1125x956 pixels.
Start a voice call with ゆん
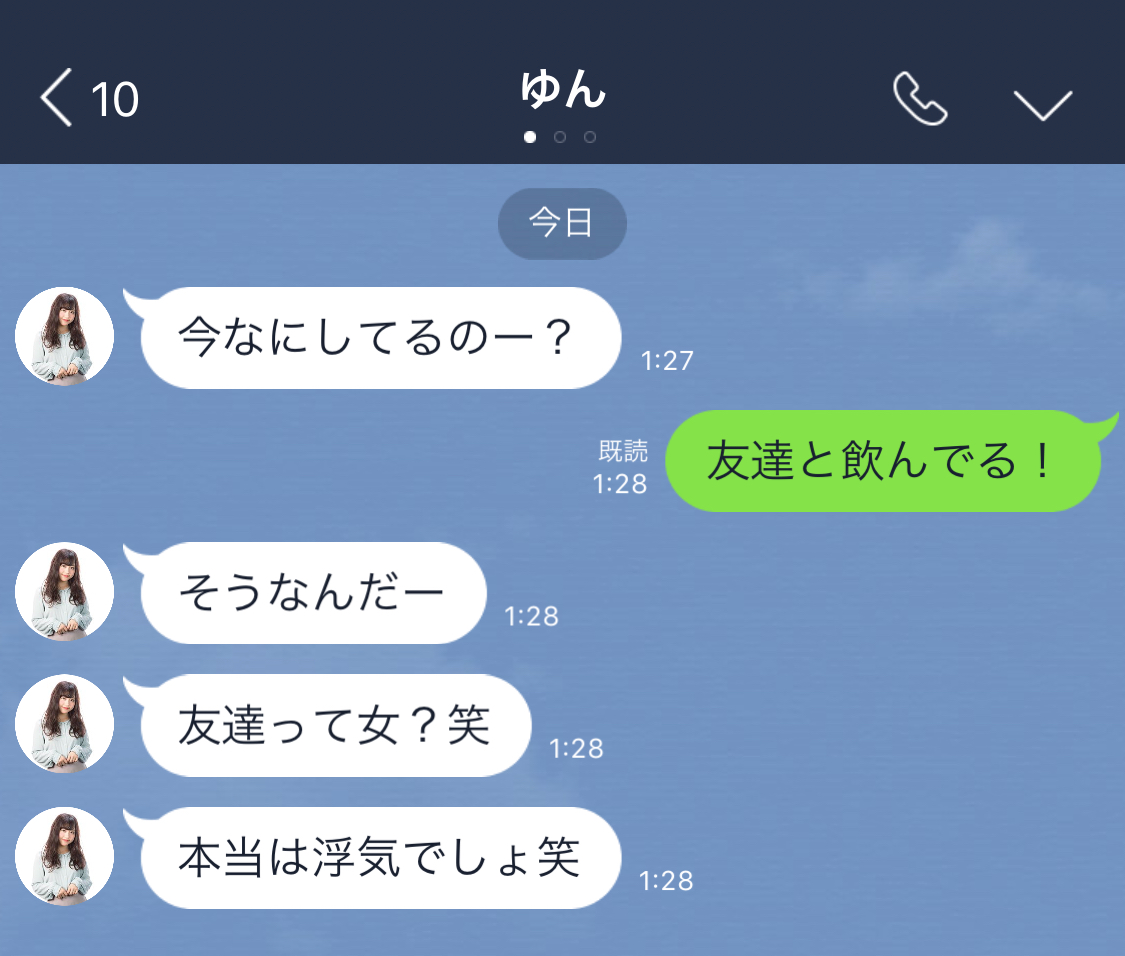tap(919, 100)
